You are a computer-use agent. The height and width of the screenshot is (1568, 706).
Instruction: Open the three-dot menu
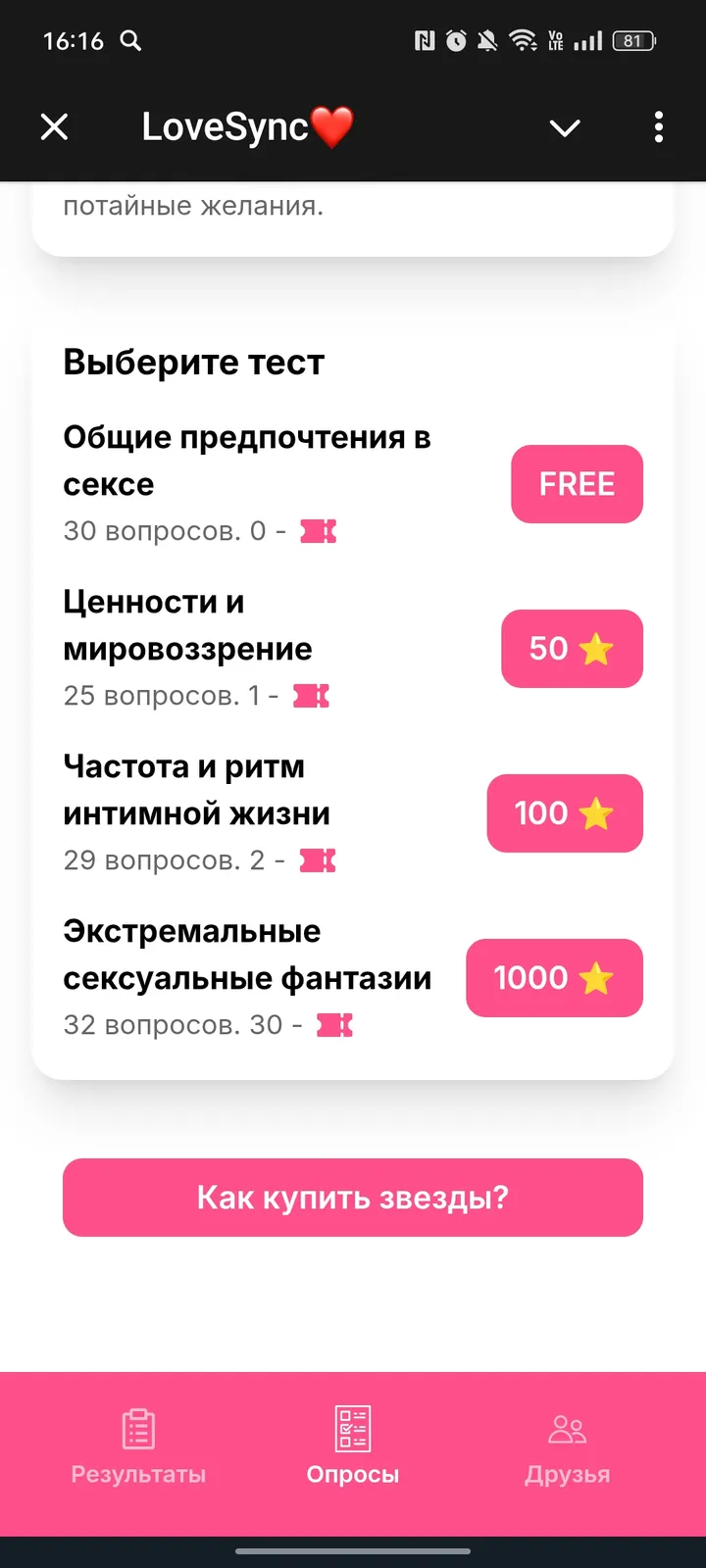[x=658, y=127]
